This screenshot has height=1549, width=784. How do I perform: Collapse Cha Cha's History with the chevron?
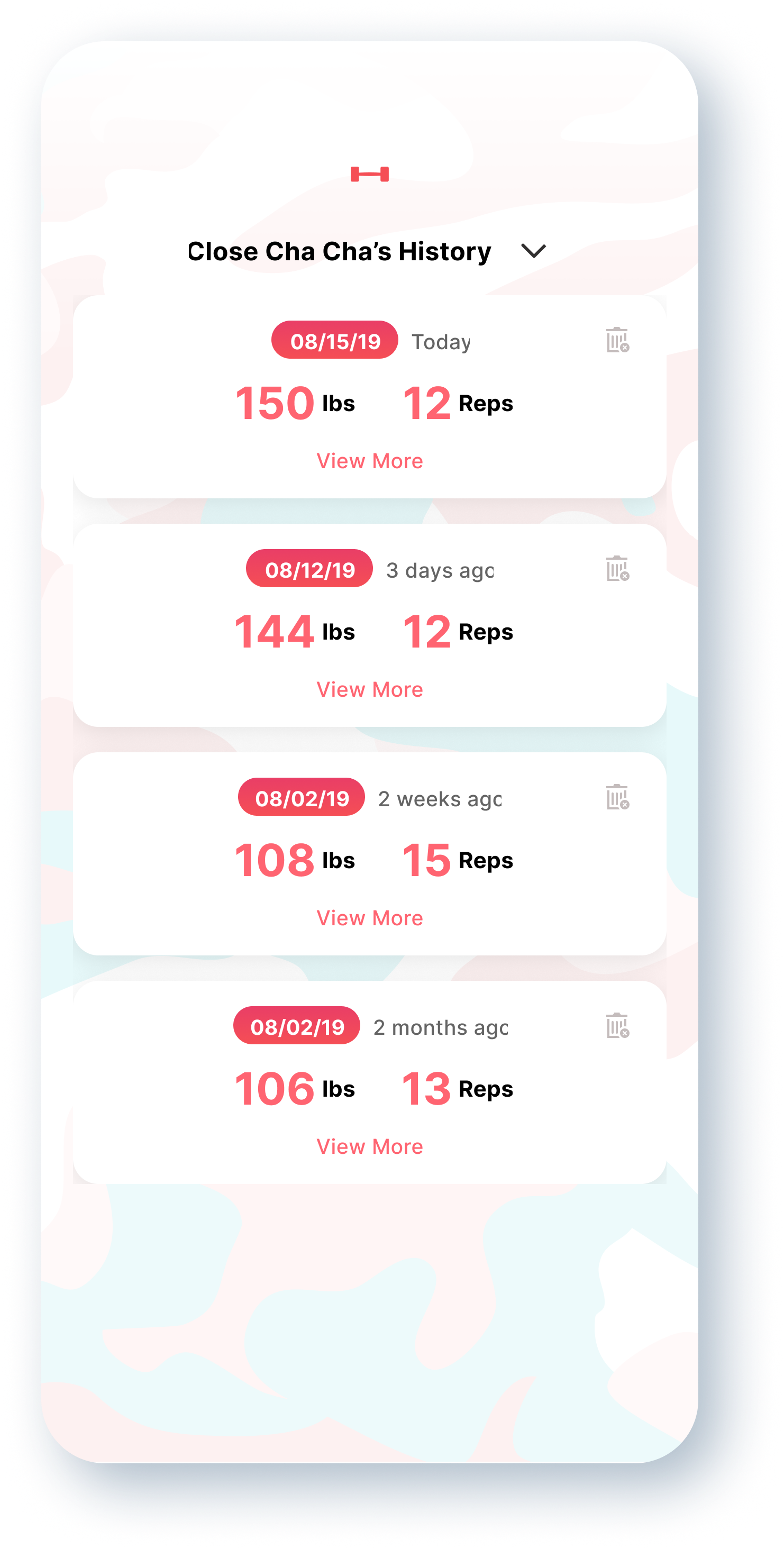tap(533, 251)
